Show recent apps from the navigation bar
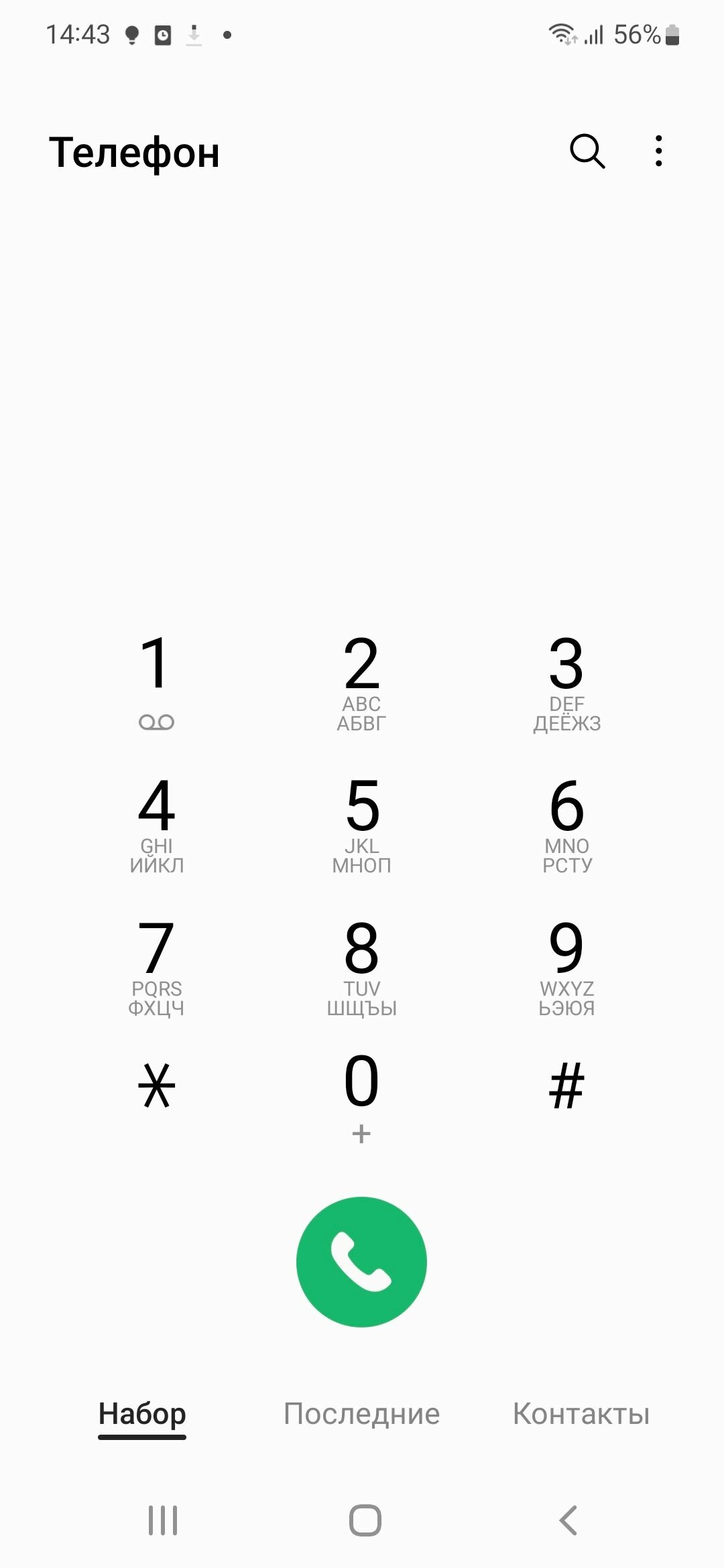Screen dimensions: 724x1568 pyautogui.click(x=163, y=1520)
